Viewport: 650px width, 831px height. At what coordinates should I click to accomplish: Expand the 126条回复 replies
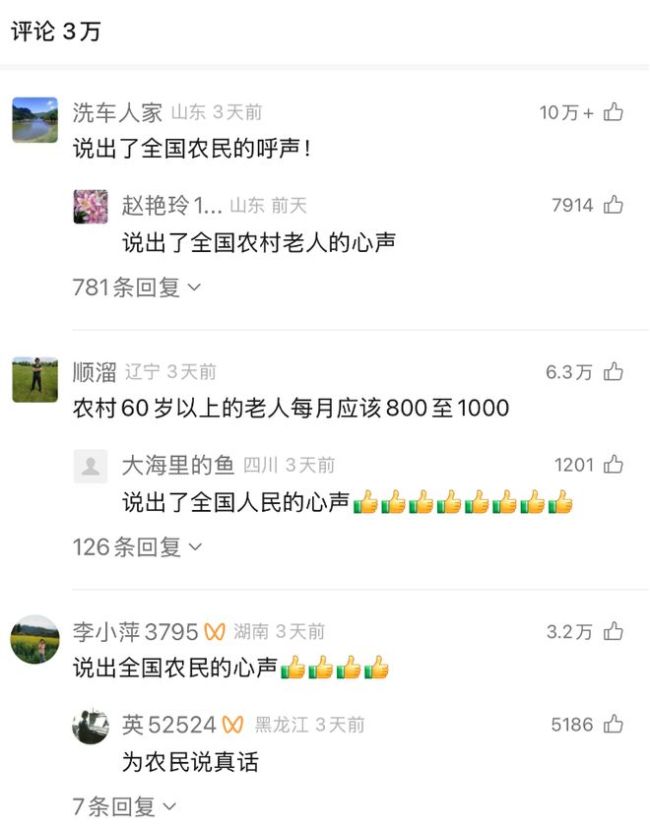point(136,547)
